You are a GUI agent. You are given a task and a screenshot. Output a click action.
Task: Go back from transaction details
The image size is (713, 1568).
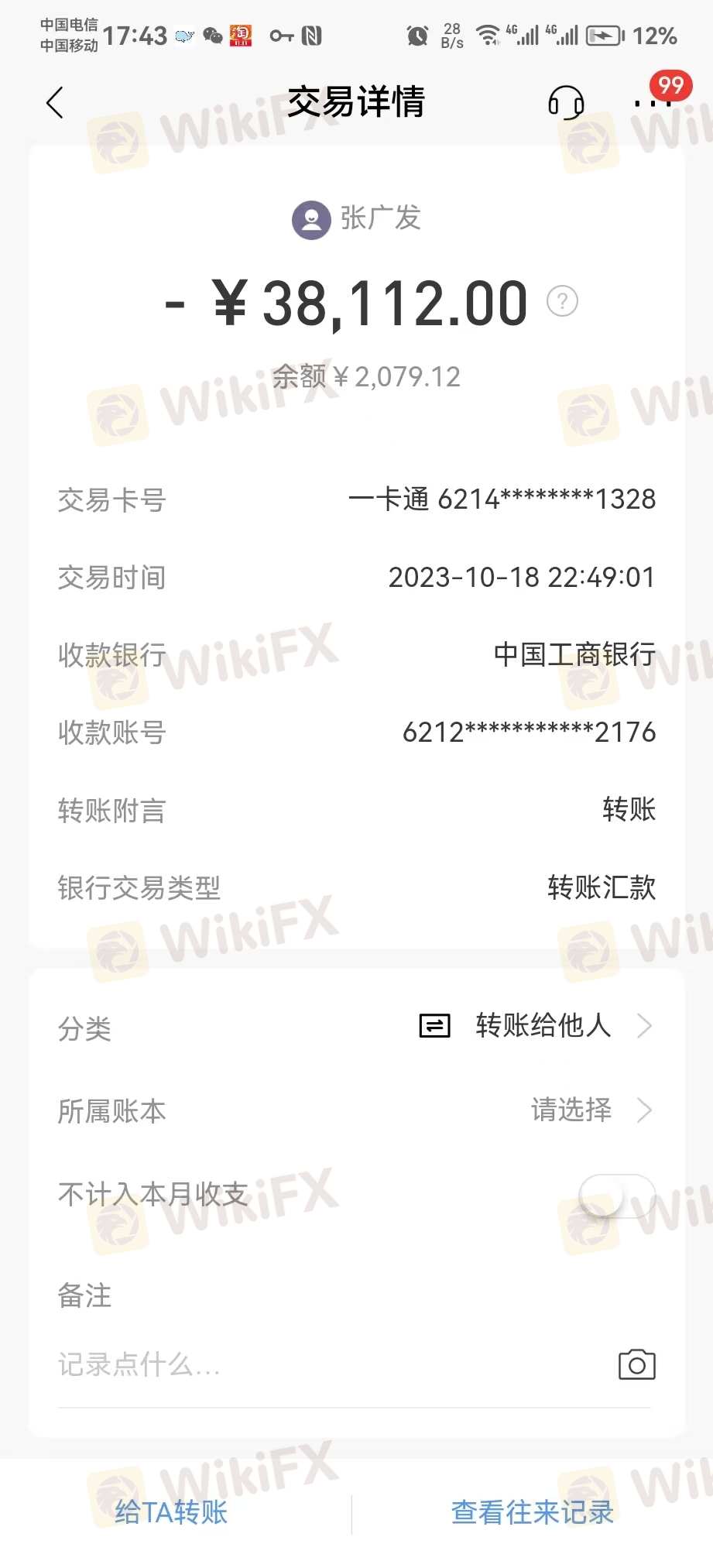tap(54, 102)
